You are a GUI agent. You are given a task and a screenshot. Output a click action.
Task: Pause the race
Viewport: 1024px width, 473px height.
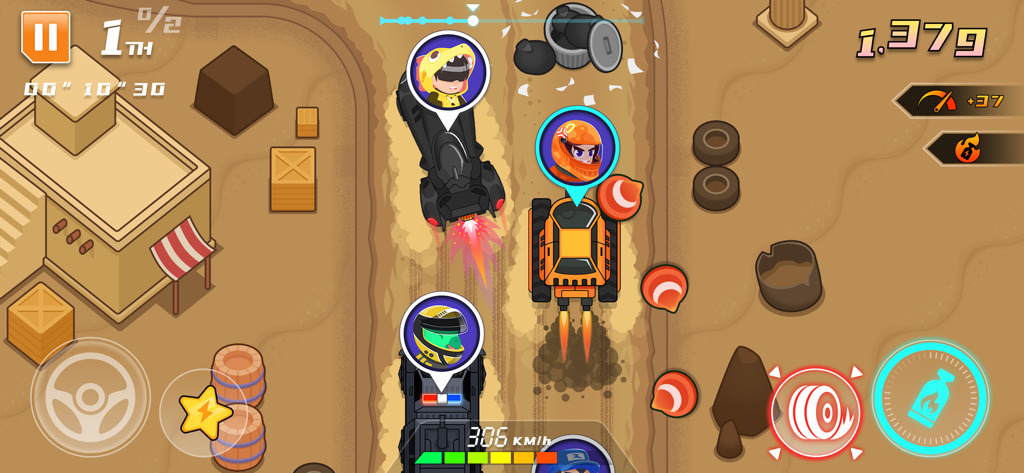46,37
